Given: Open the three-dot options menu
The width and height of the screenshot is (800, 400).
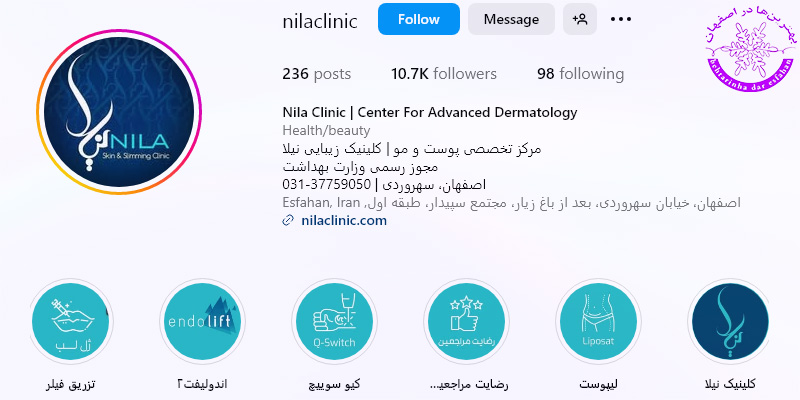Looking at the screenshot, I should (621, 19).
